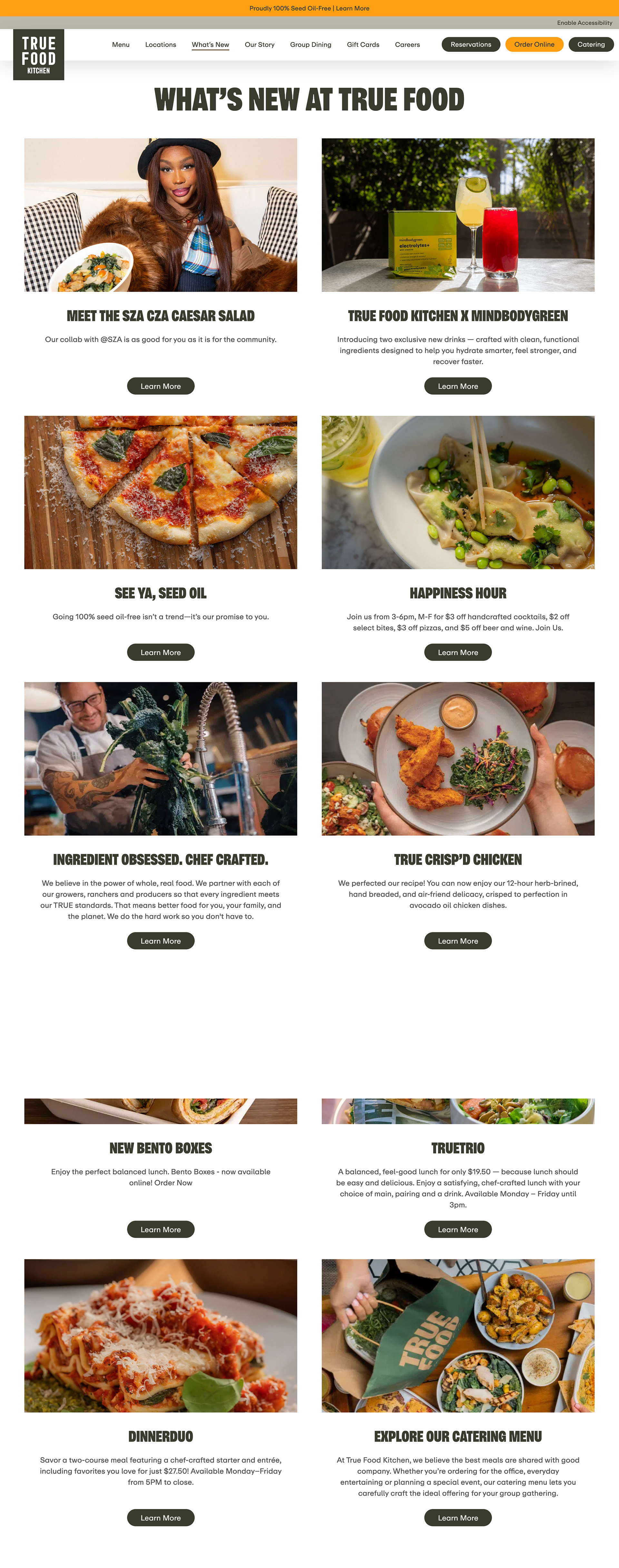This screenshot has width=619, height=1568.
Task: Tap the Order Online button
Action: (534, 44)
